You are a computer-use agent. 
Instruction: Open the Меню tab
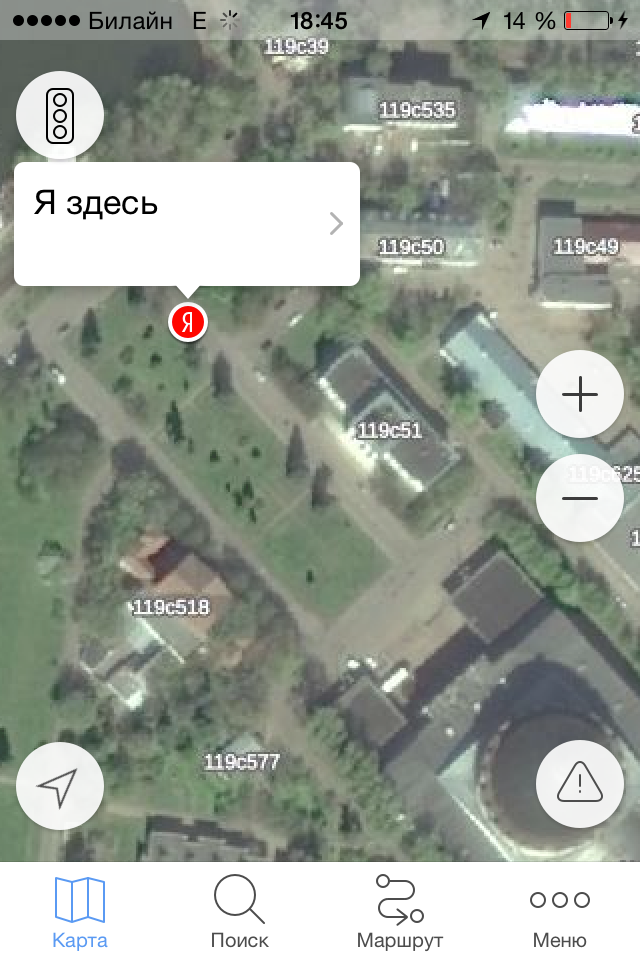pyautogui.click(x=560, y=912)
